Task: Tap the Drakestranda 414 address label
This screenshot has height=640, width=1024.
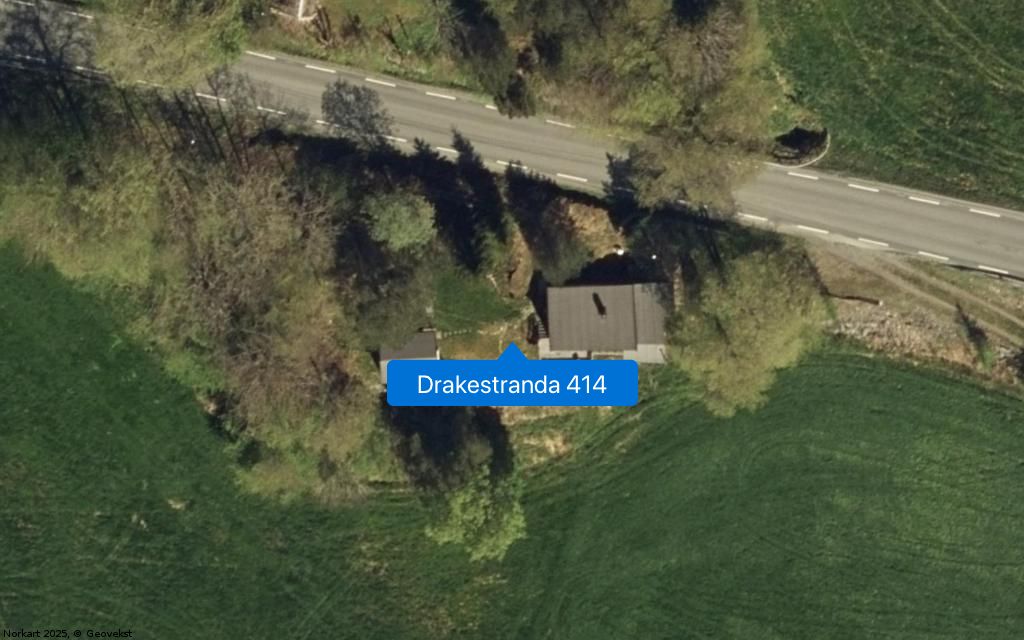Action: point(512,384)
